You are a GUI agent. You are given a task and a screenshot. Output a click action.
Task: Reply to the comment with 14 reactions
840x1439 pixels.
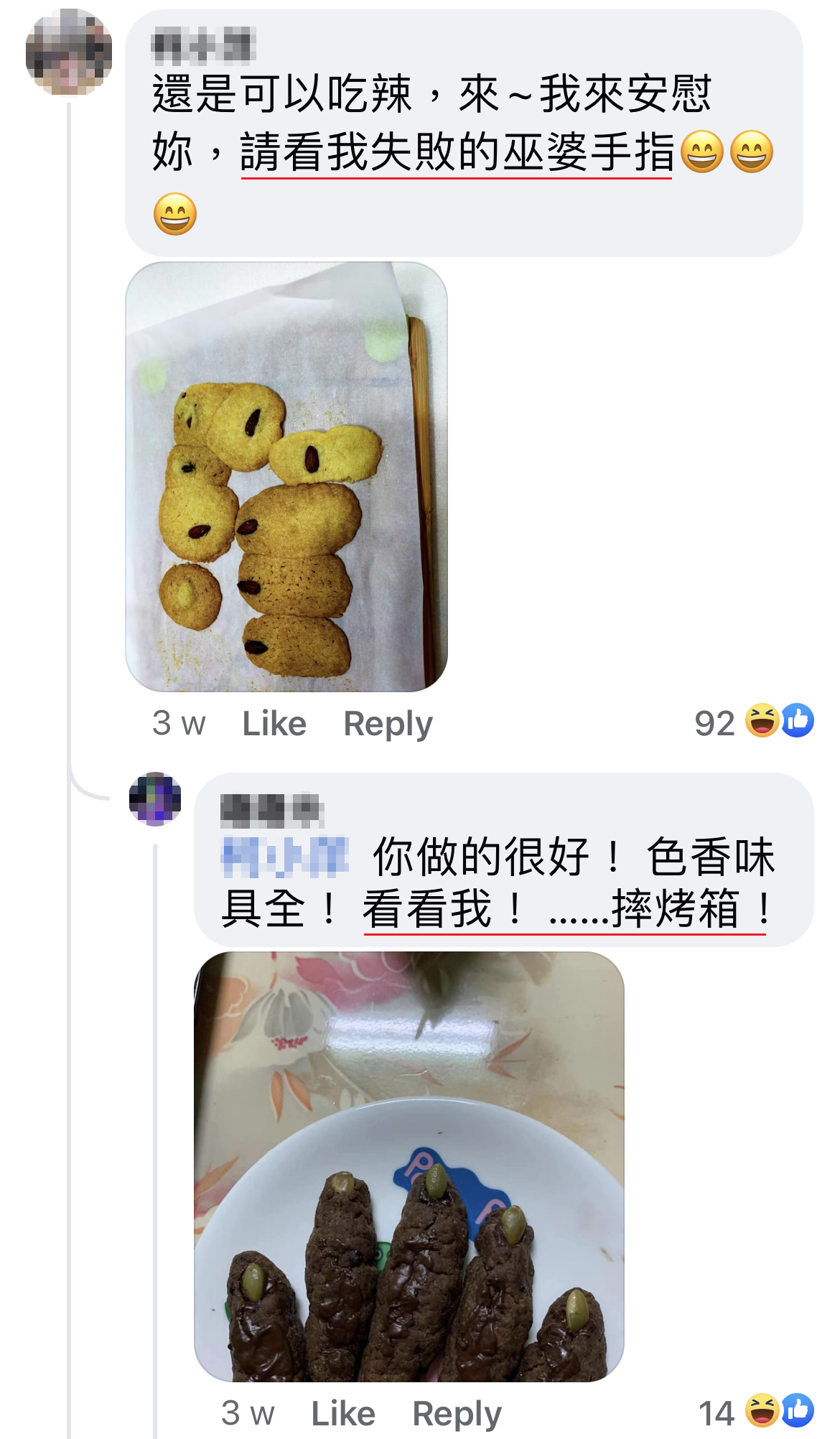[x=457, y=1413]
